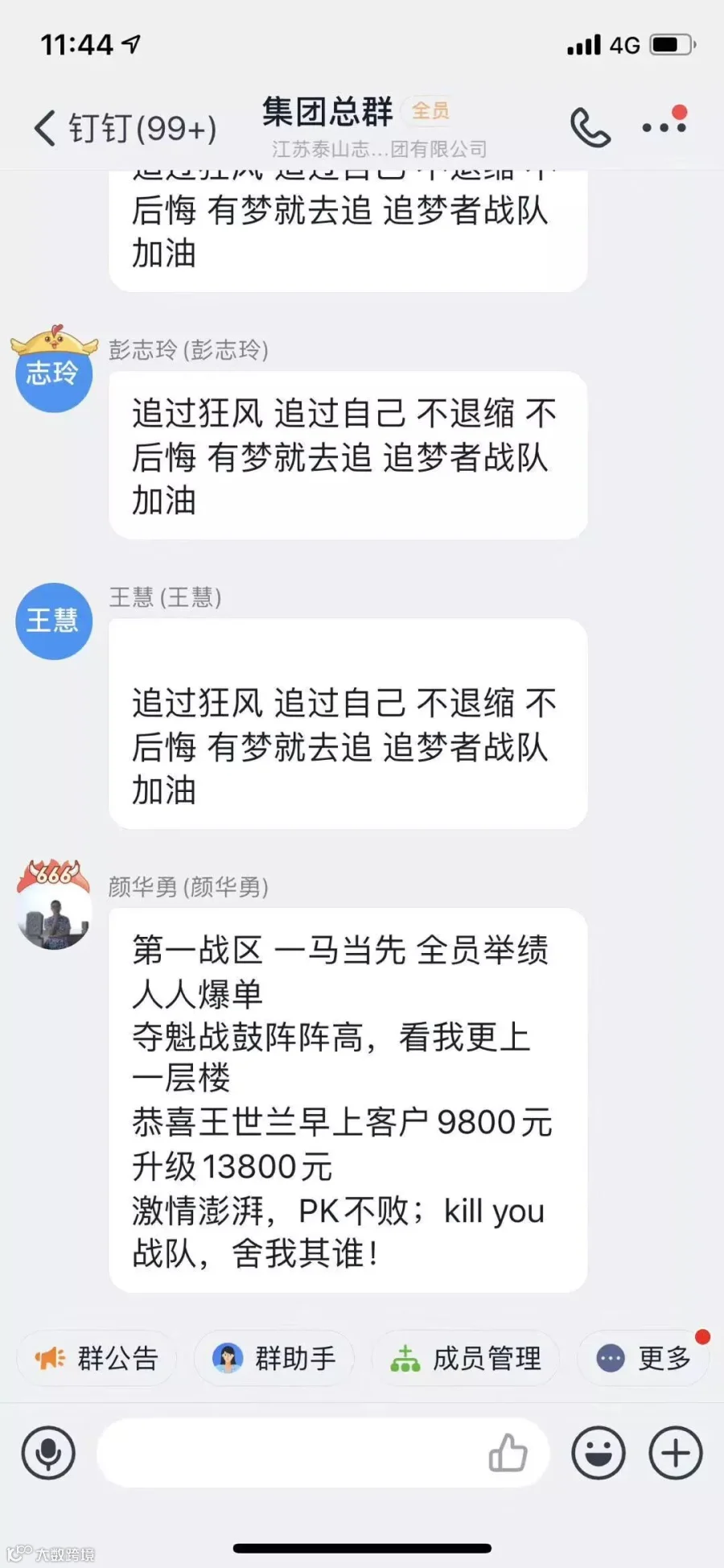Image resolution: width=724 pixels, height=1568 pixels.
Task: Open the three-dot group settings menu
Action: point(664,126)
